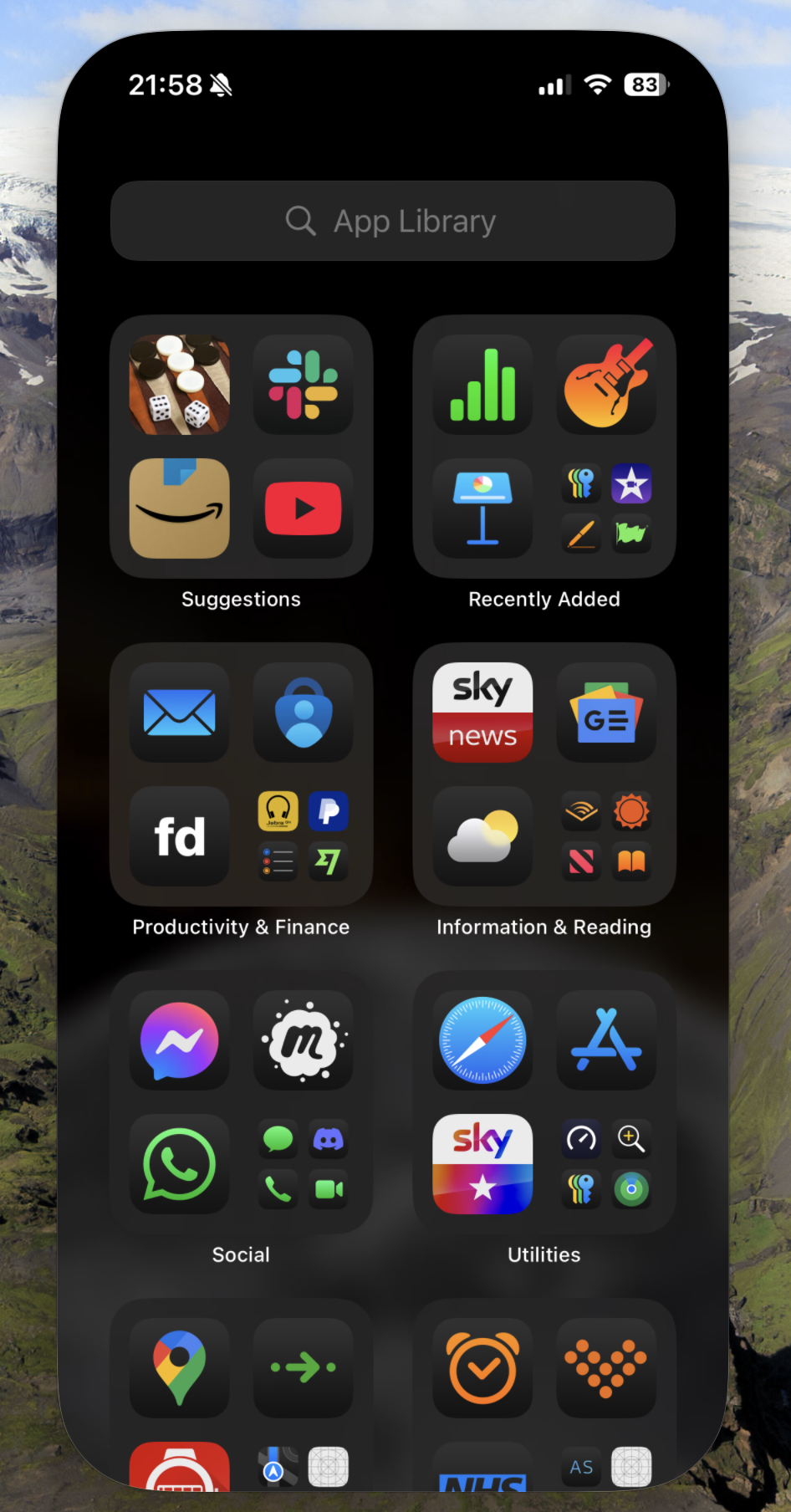791x1512 pixels.
Task: Open WhatsApp
Action: (x=179, y=1164)
